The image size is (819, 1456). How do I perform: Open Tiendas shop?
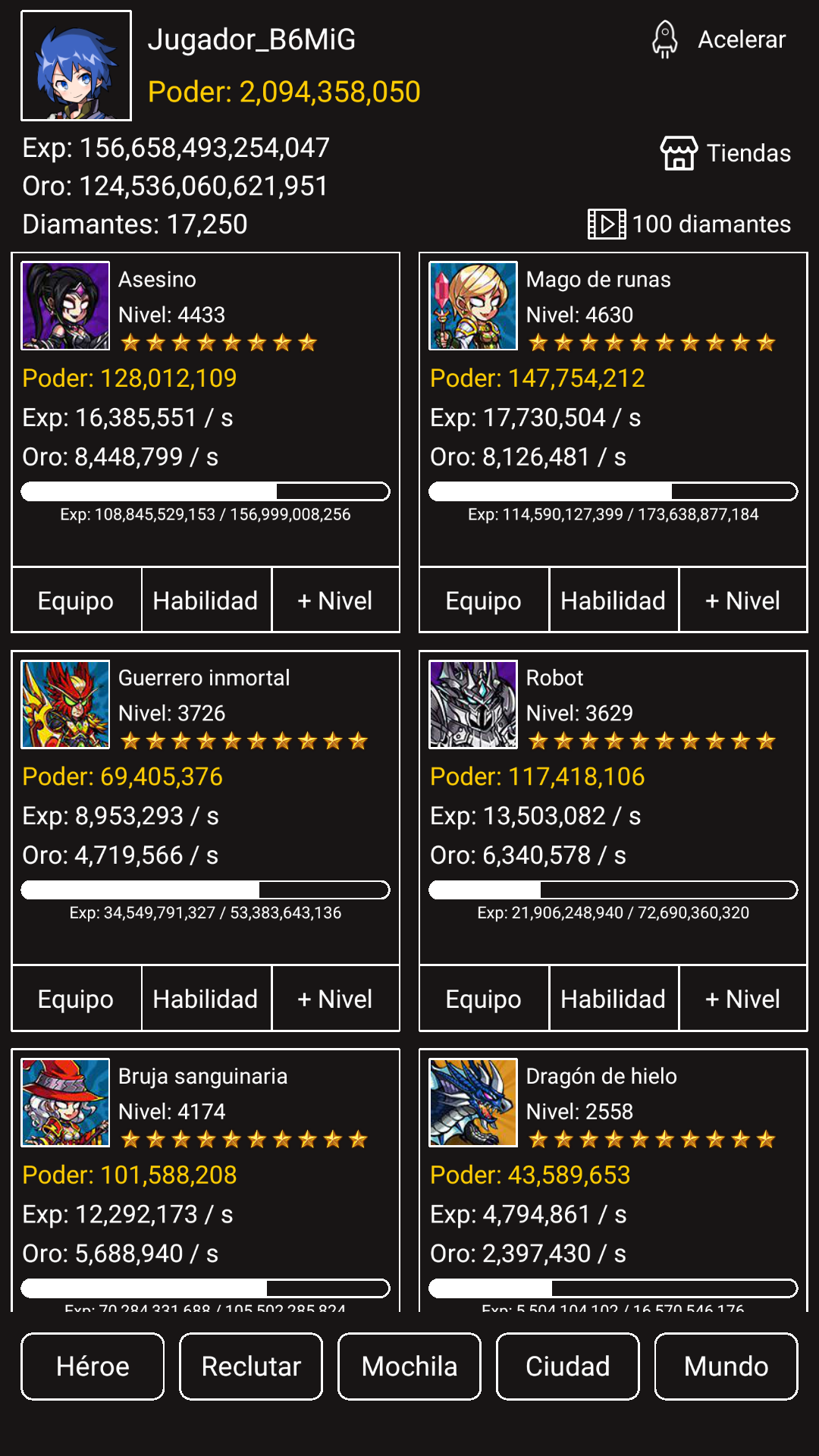coord(725,153)
